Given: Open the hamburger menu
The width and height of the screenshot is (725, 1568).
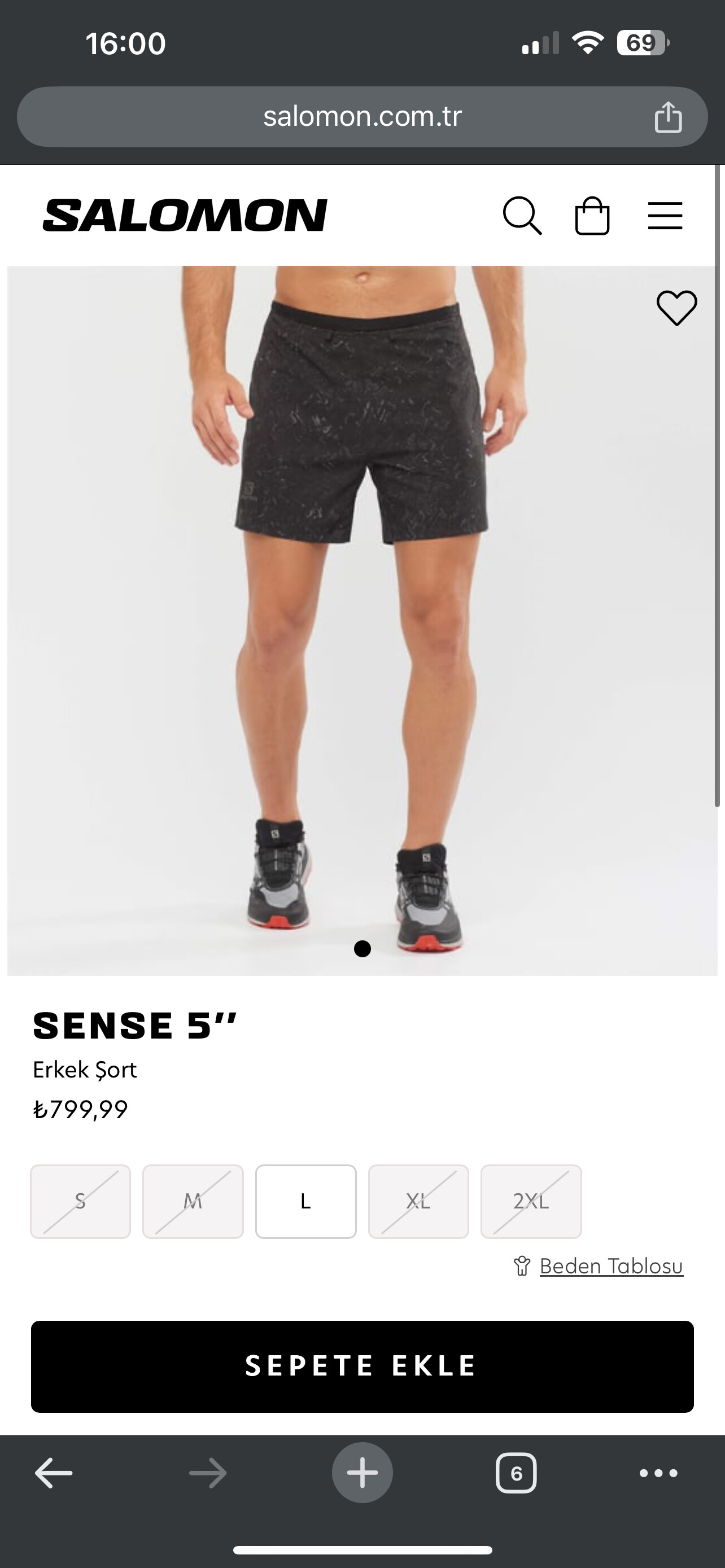Looking at the screenshot, I should point(665,216).
